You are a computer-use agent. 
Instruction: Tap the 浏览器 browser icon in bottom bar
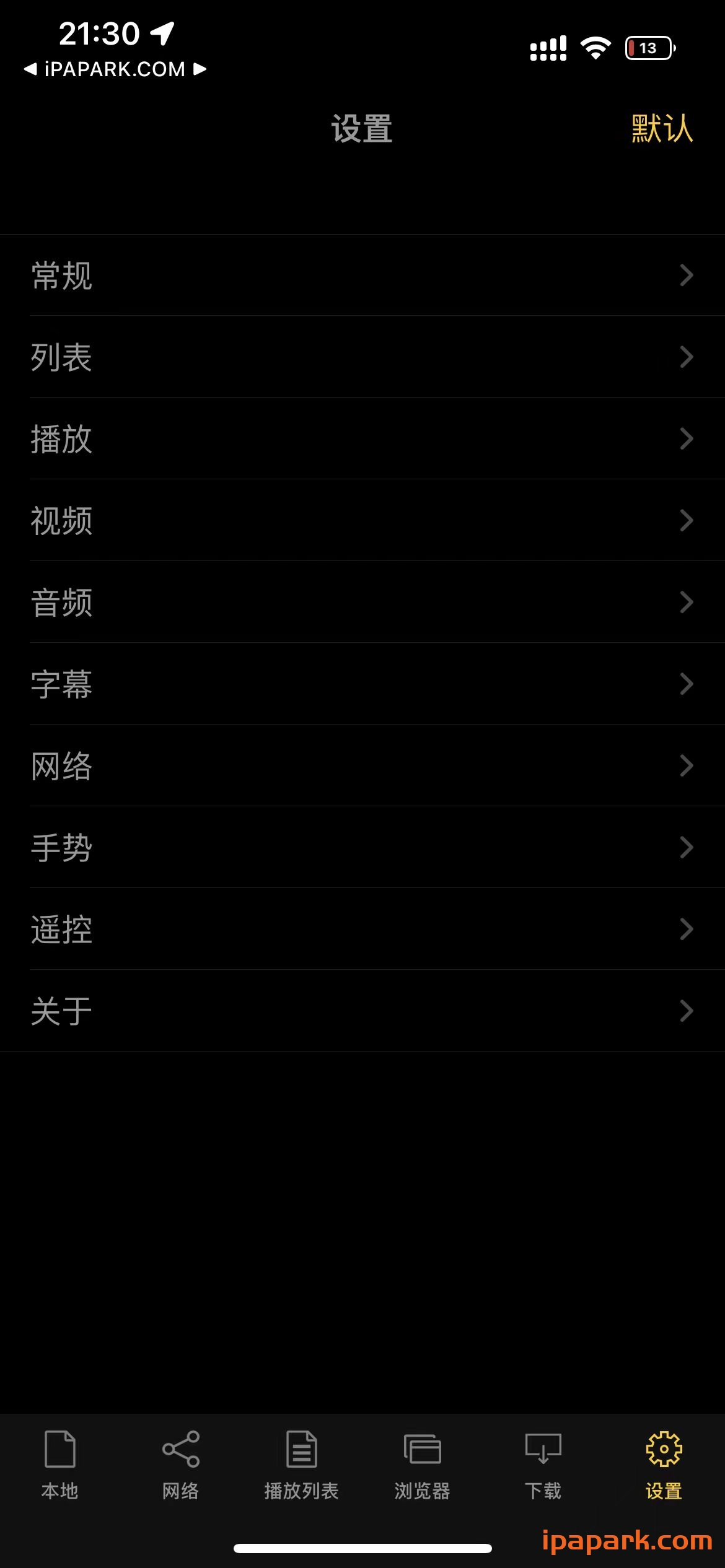[421, 1449]
